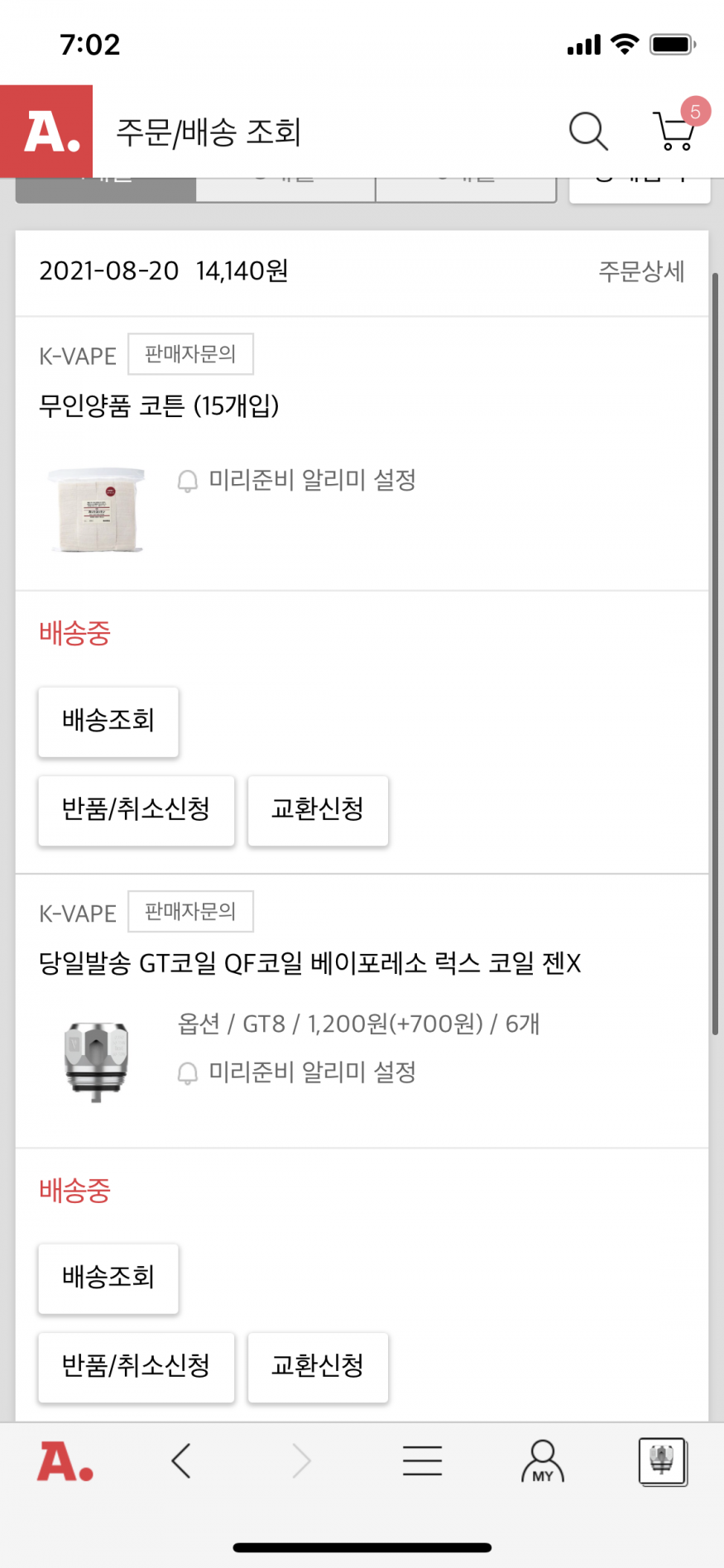Request 교환신청 for GT코일 item
This screenshot has width=724, height=1568.
(318, 1367)
